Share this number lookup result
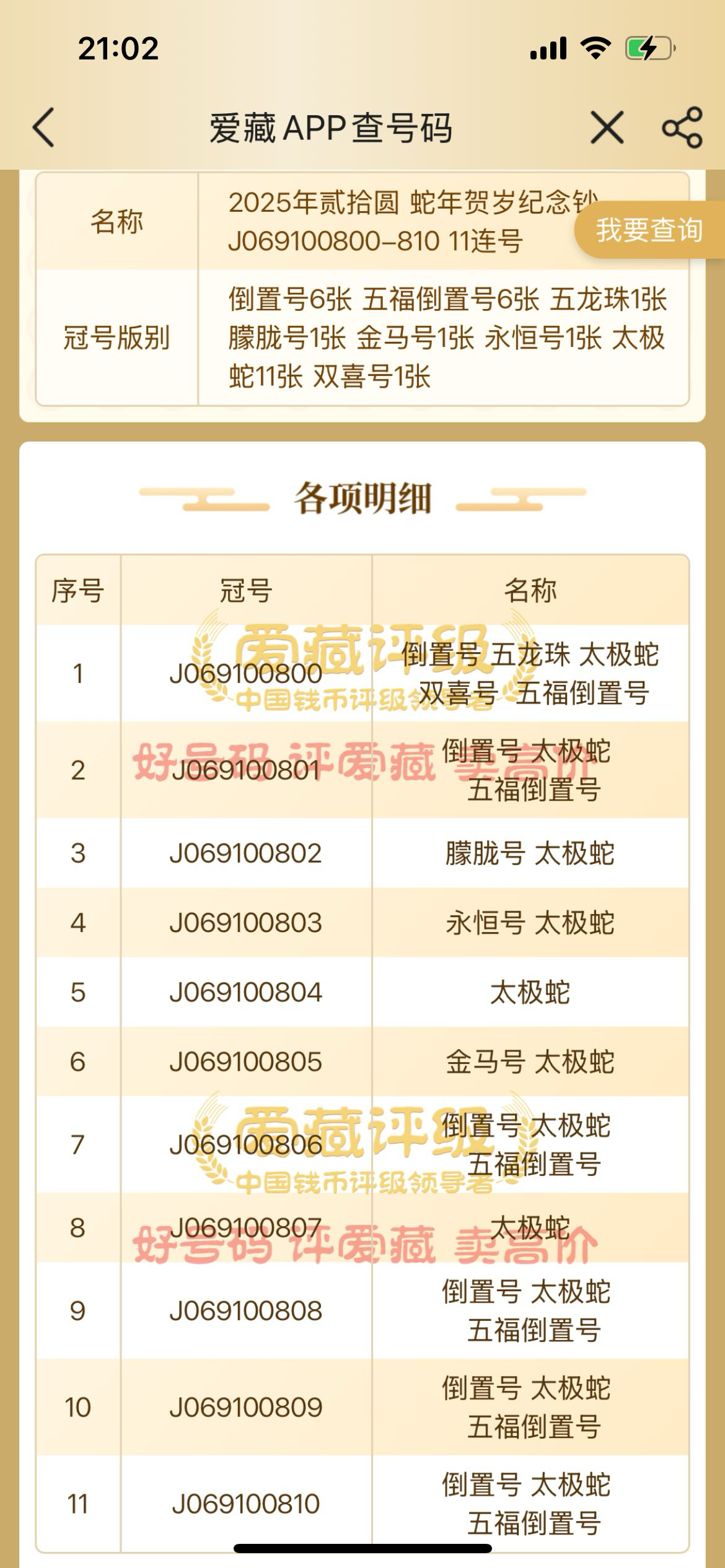725x1568 pixels. 682,128
